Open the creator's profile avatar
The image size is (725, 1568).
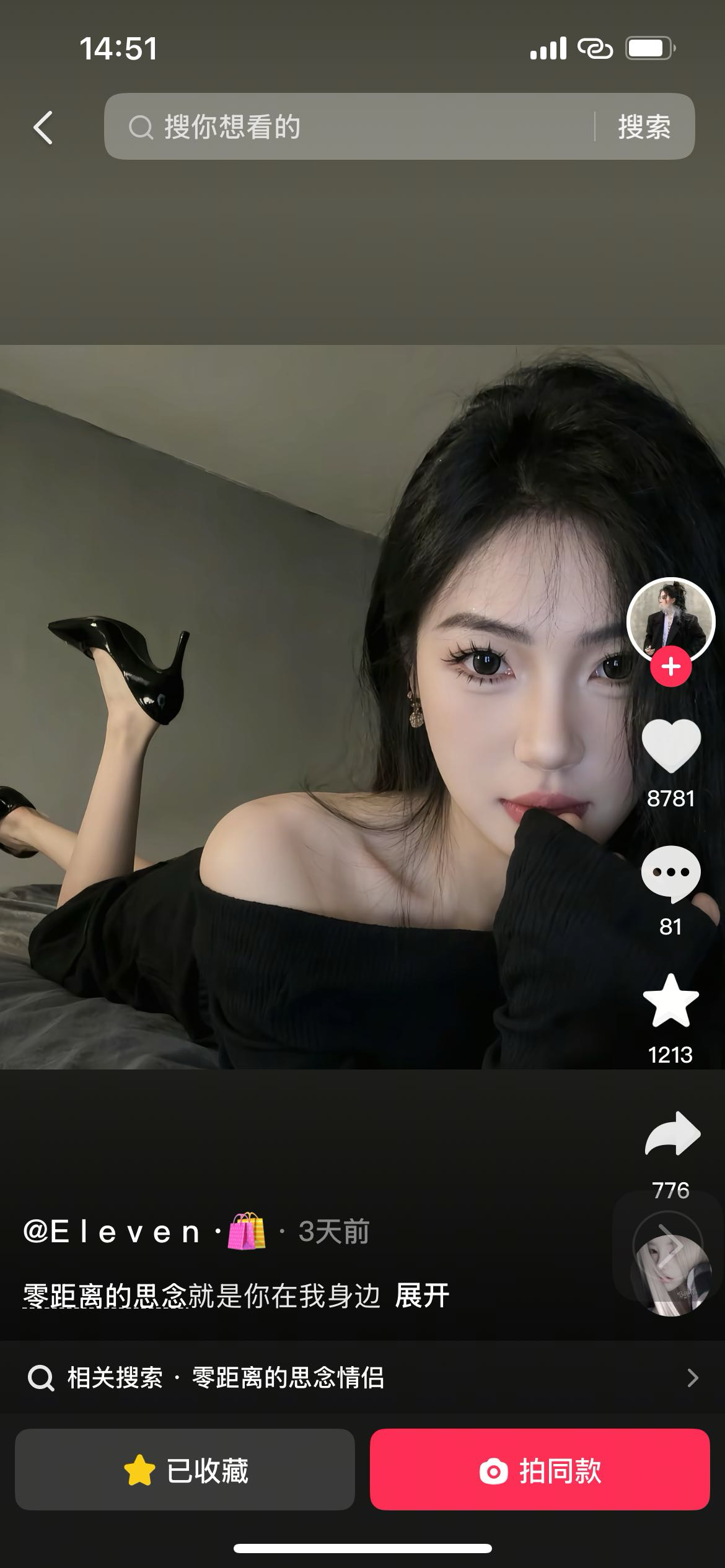pos(670,621)
